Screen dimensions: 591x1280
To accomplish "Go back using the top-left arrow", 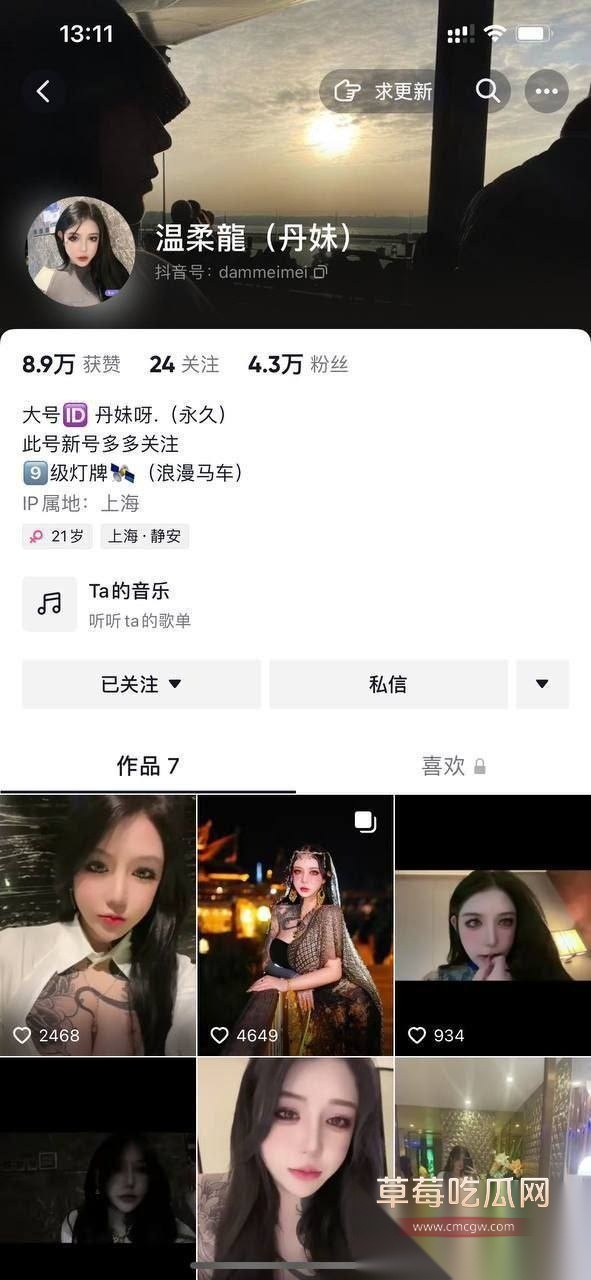I will pyautogui.click(x=43, y=91).
